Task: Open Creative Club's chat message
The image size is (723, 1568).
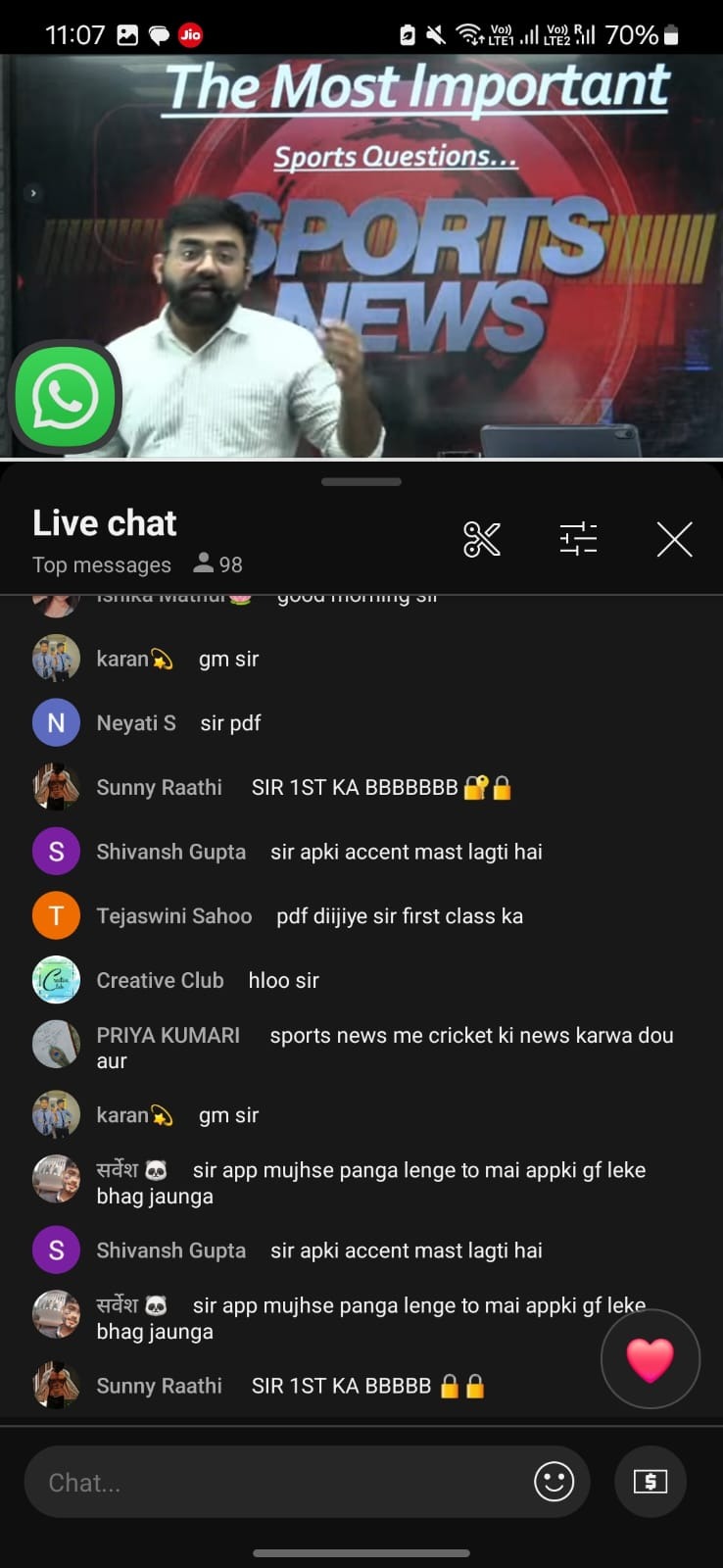Action: 283,981
